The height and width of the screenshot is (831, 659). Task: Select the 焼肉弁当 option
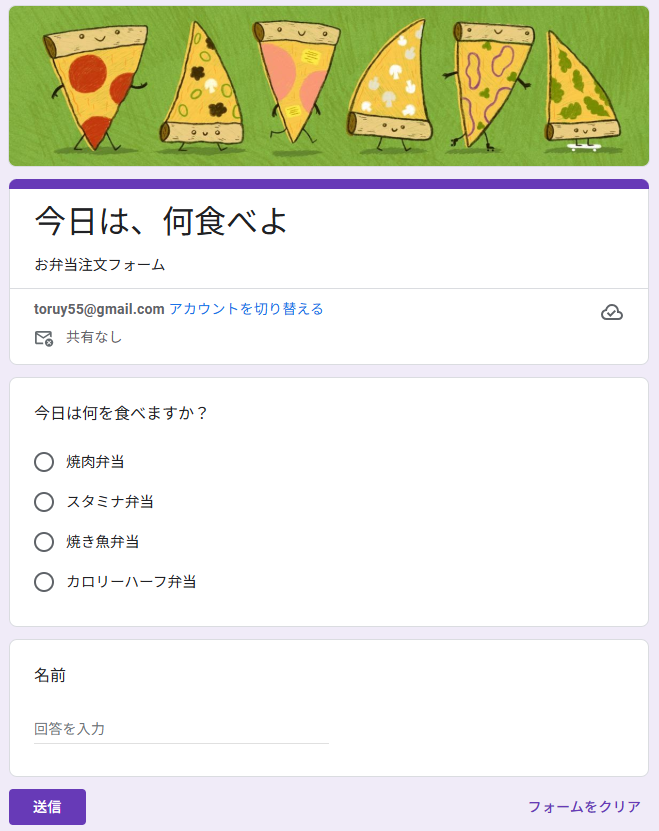coord(44,462)
